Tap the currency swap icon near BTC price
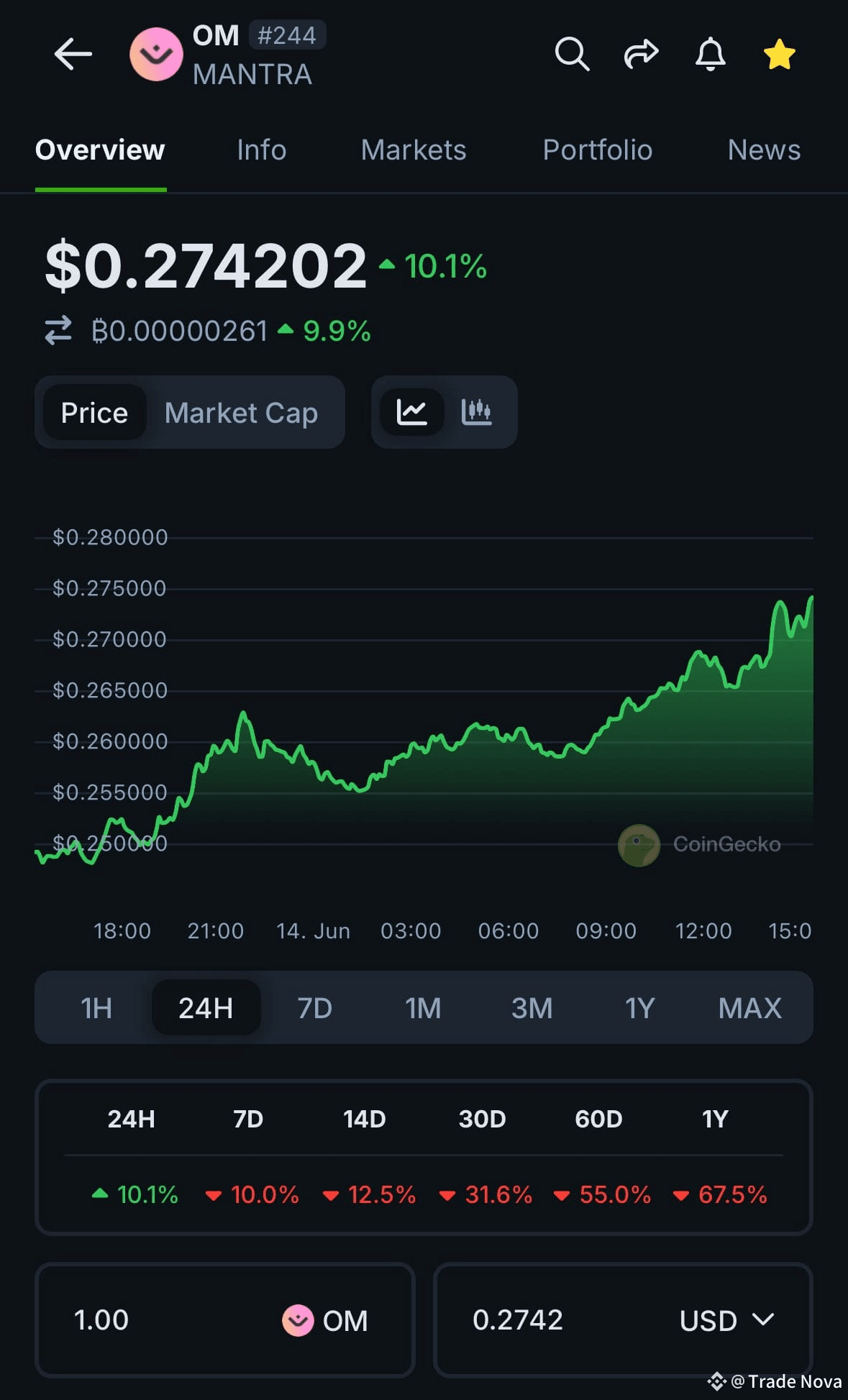848x1400 pixels. (57, 331)
